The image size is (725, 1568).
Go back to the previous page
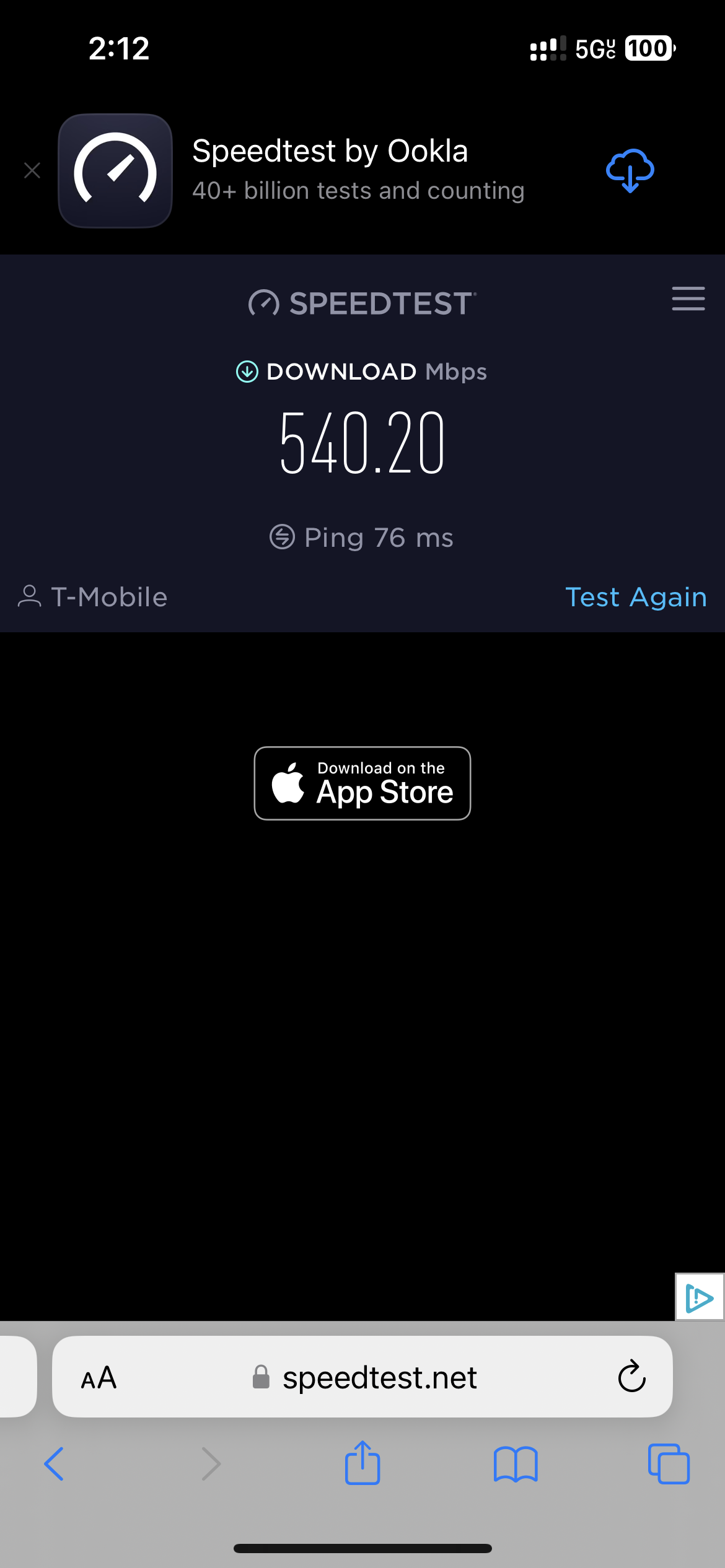pos(55,1464)
